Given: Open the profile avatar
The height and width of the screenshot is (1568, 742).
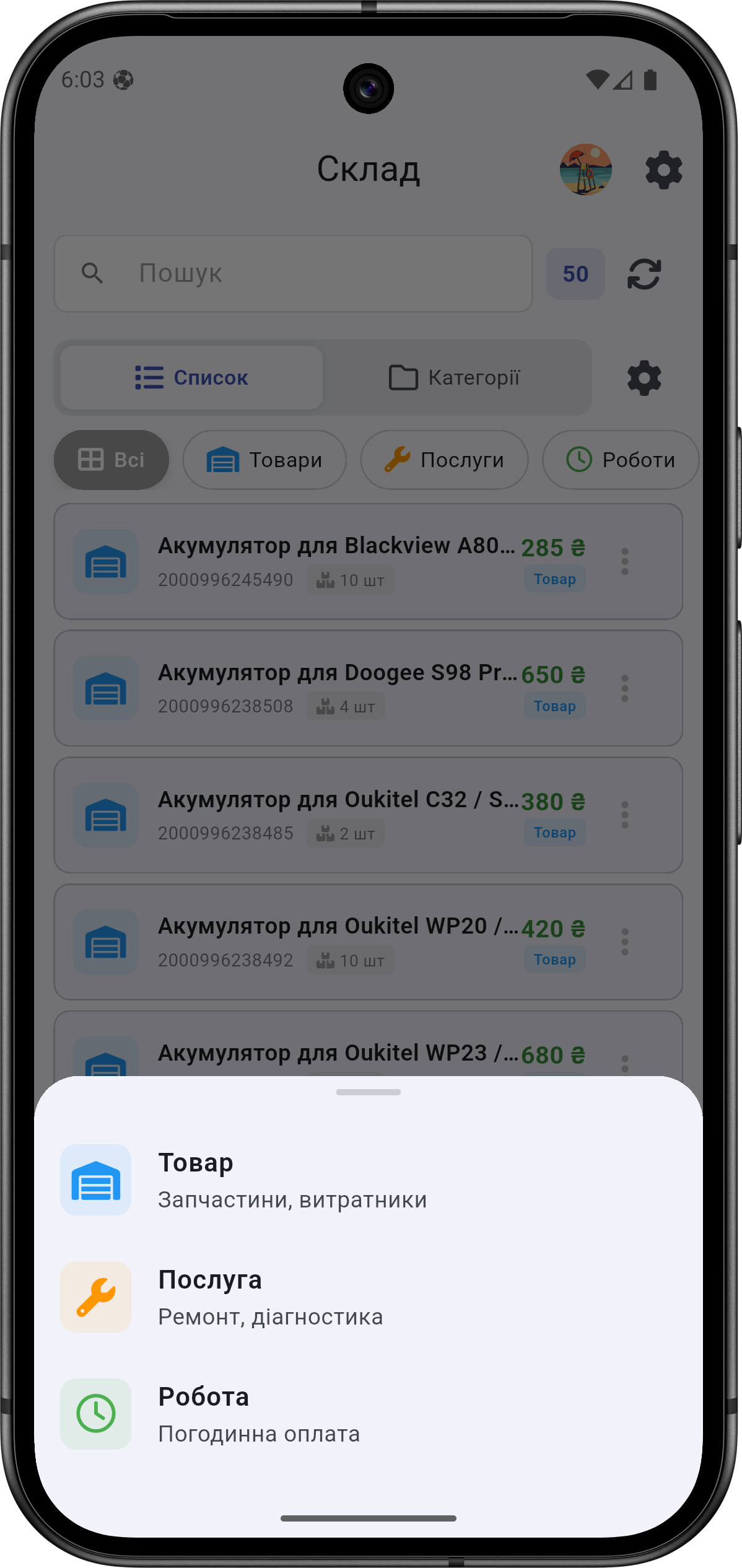Looking at the screenshot, I should (585, 170).
